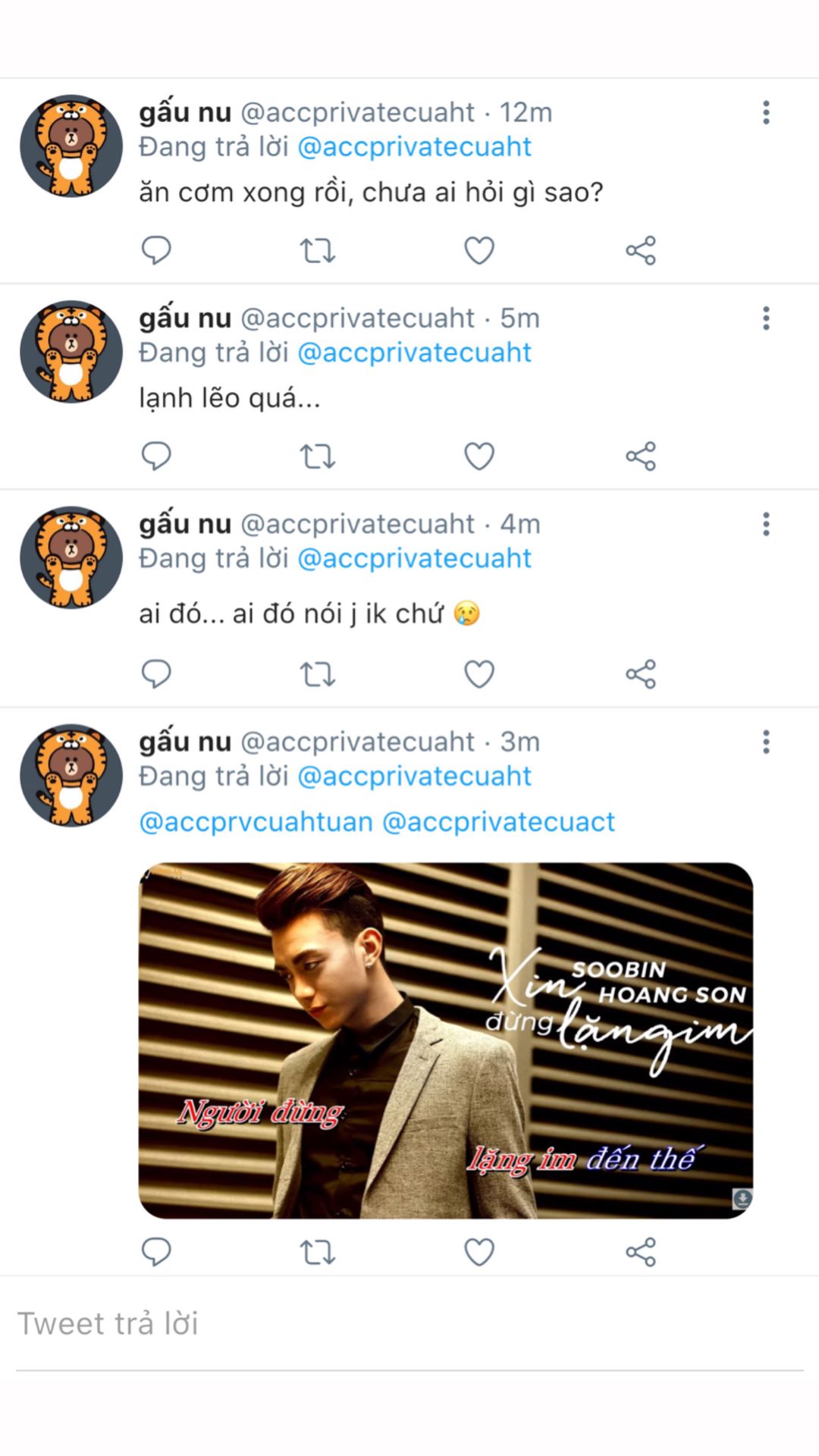
Task: Open overflow menu on the 12m tweet
Action: click(x=766, y=112)
